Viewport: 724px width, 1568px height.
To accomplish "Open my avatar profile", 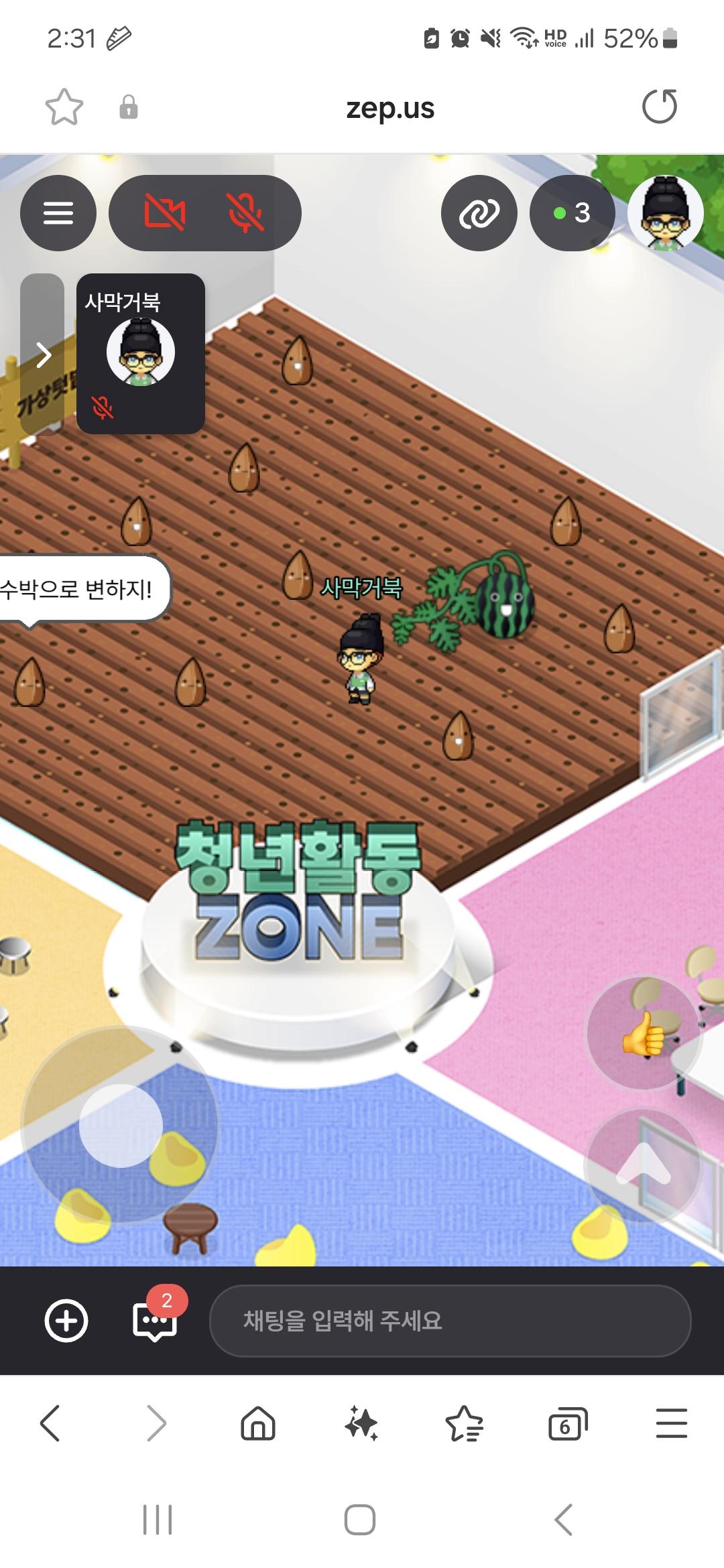I will point(665,213).
